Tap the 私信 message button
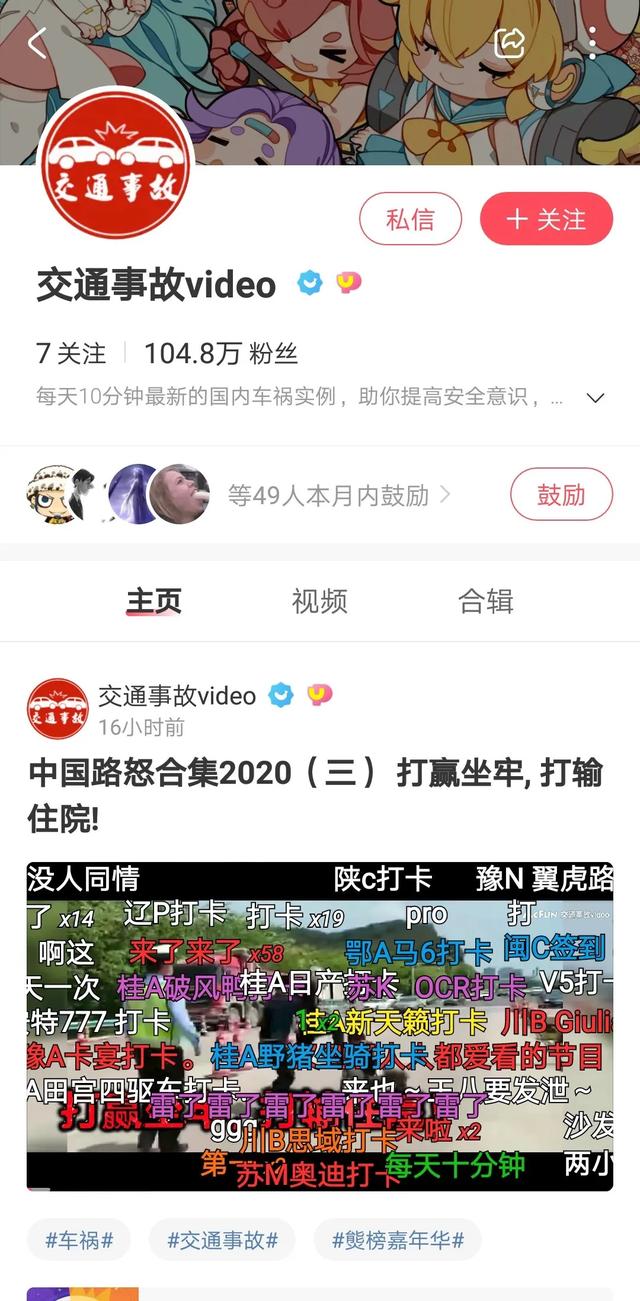The height and width of the screenshot is (1301, 640). click(410, 219)
